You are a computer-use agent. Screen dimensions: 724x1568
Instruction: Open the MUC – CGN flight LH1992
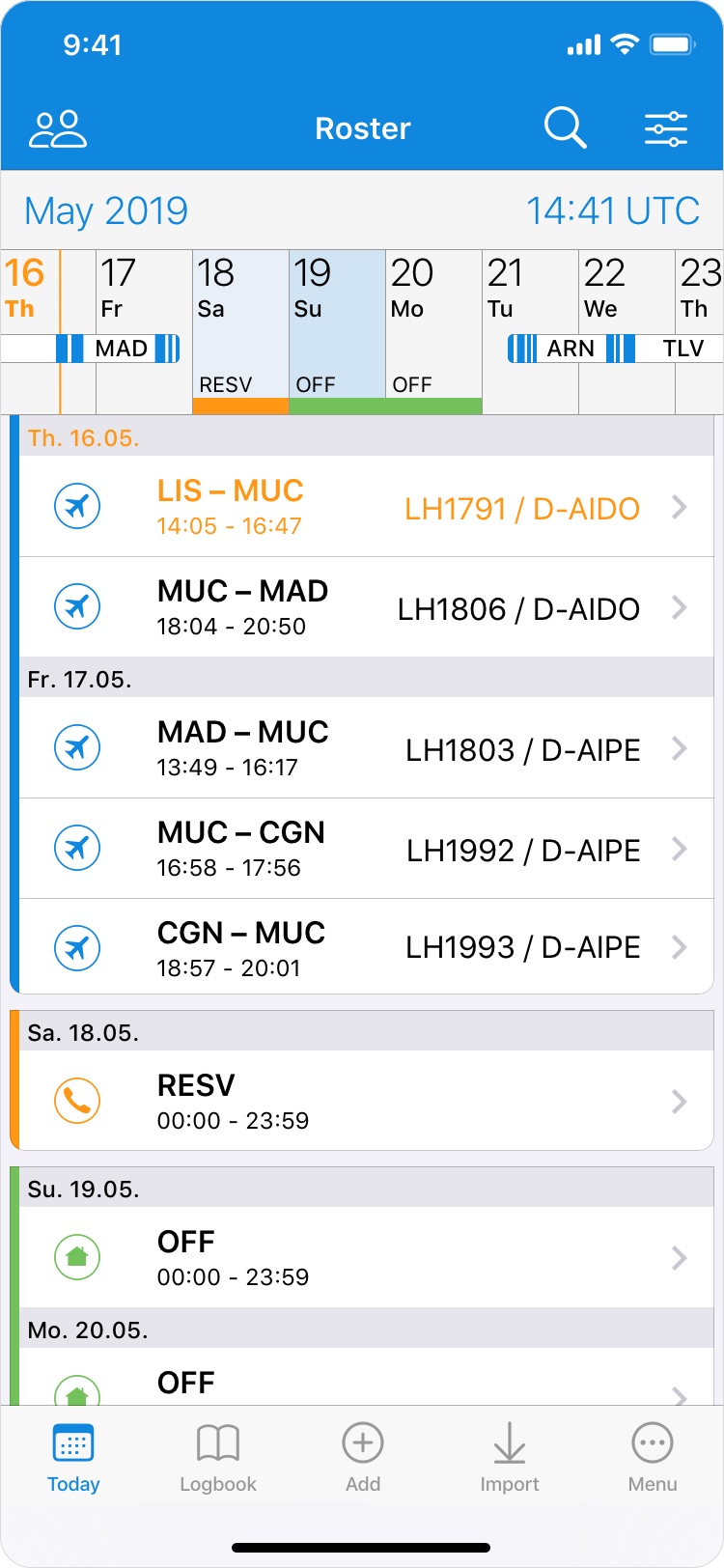(367, 849)
